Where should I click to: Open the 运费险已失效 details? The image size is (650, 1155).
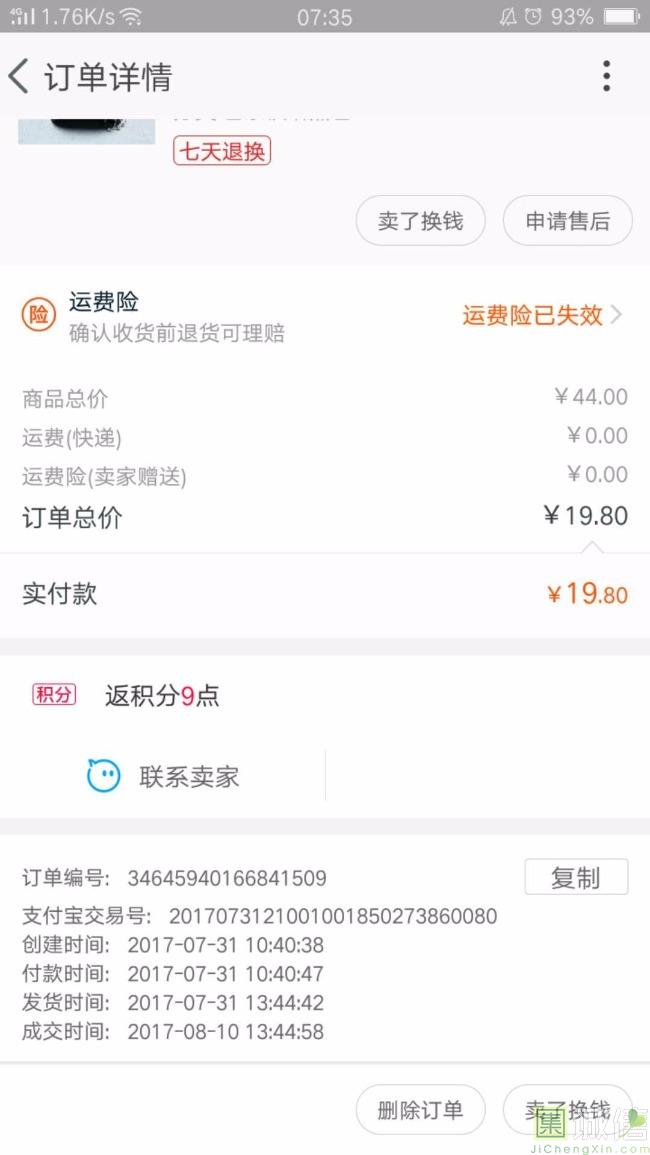click(x=542, y=315)
